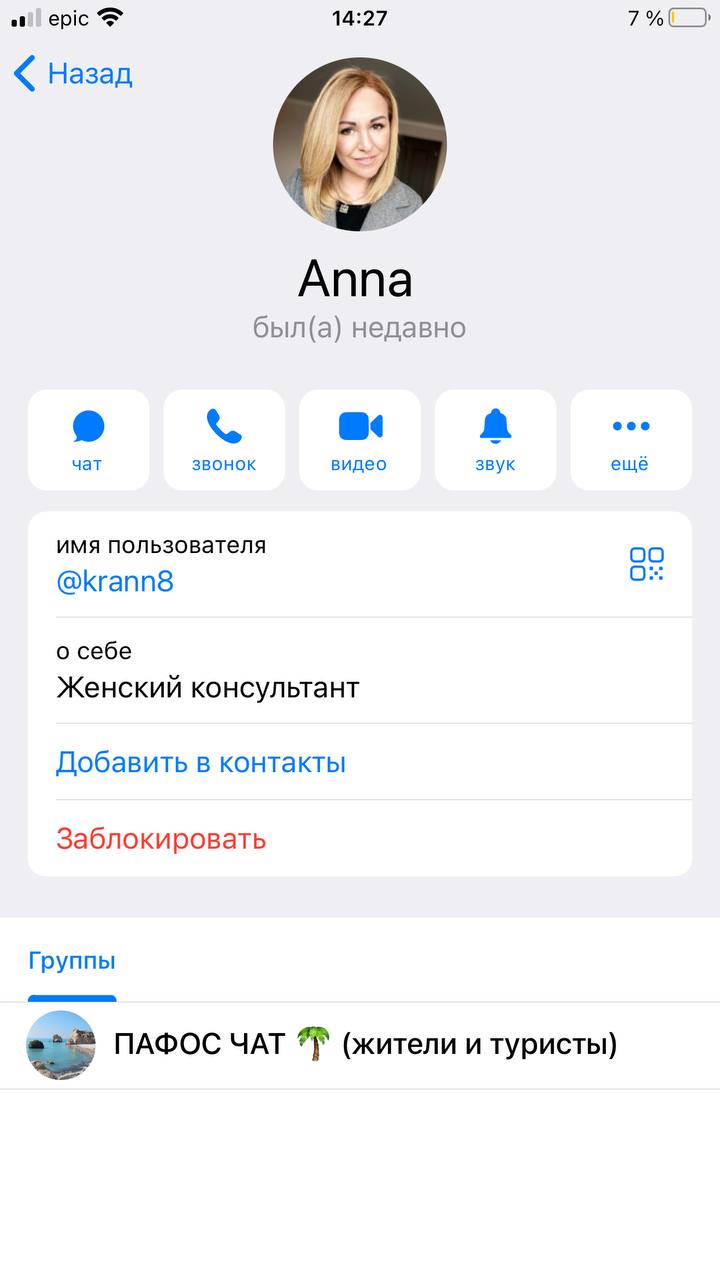Image resolution: width=720 pixels, height=1280 pixels.
Task: Go back with the Назад button
Action: 74,74
